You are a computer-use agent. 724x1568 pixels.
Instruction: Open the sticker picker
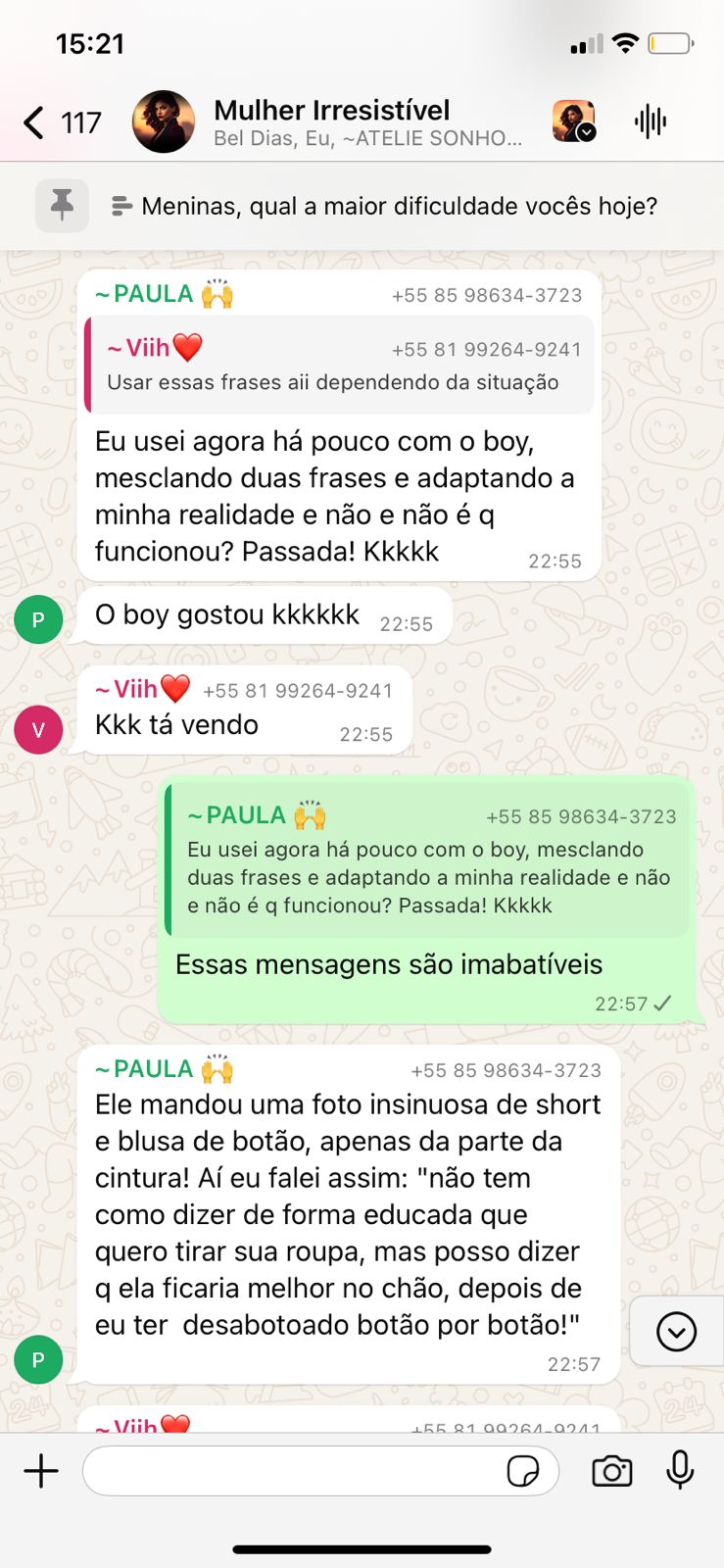pyautogui.click(x=523, y=1471)
